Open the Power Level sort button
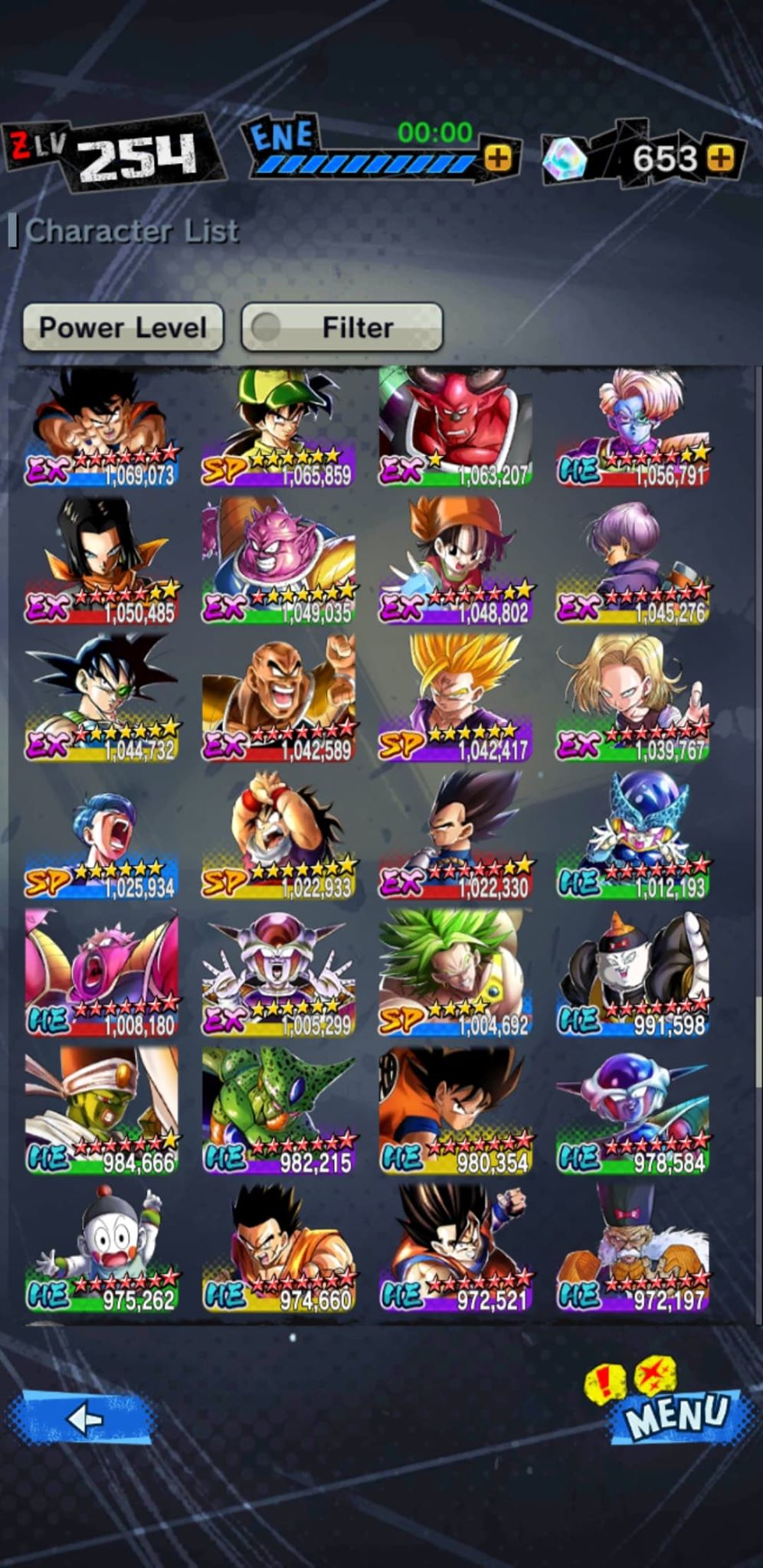Image resolution: width=763 pixels, height=1568 pixels. pyautogui.click(x=123, y=328)
